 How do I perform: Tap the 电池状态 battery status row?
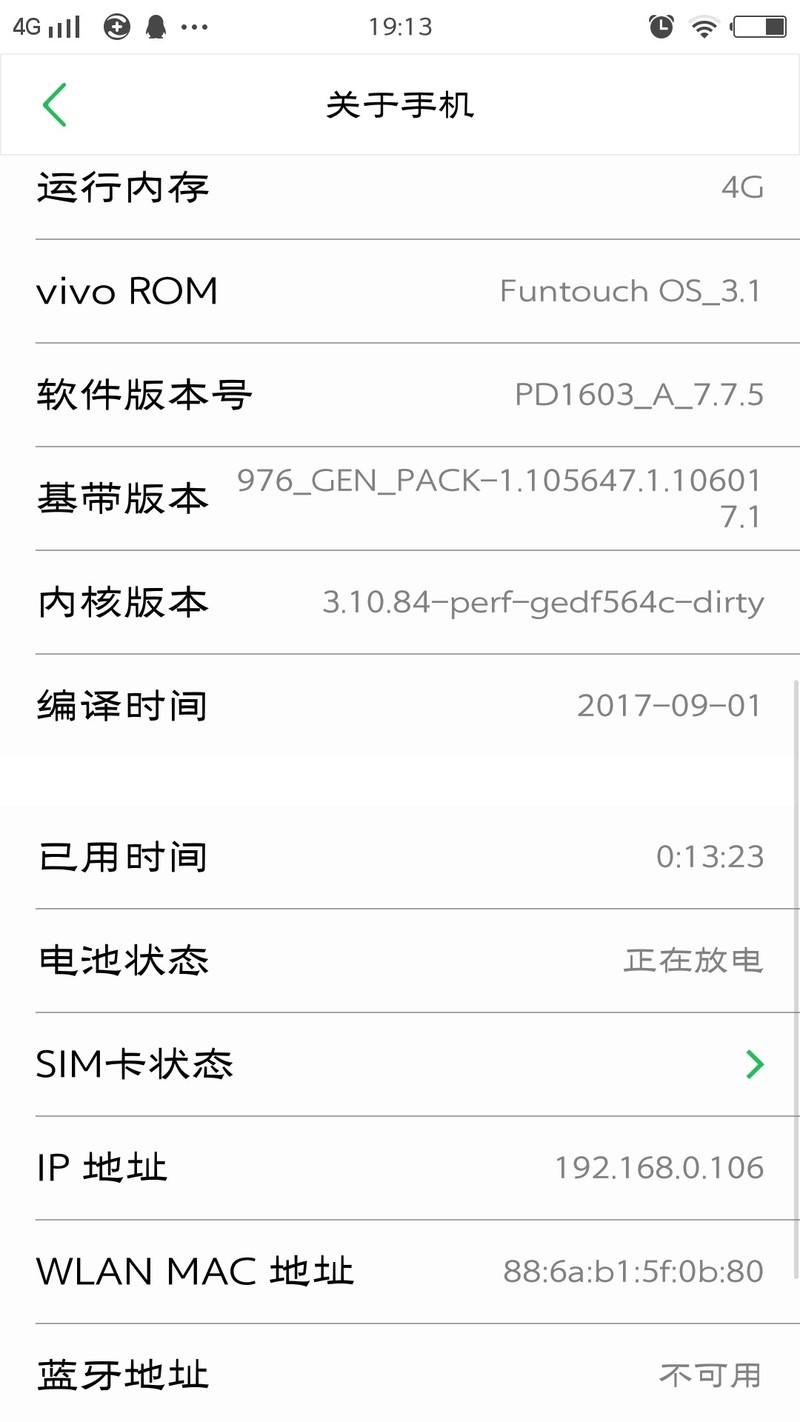[400, 959]
